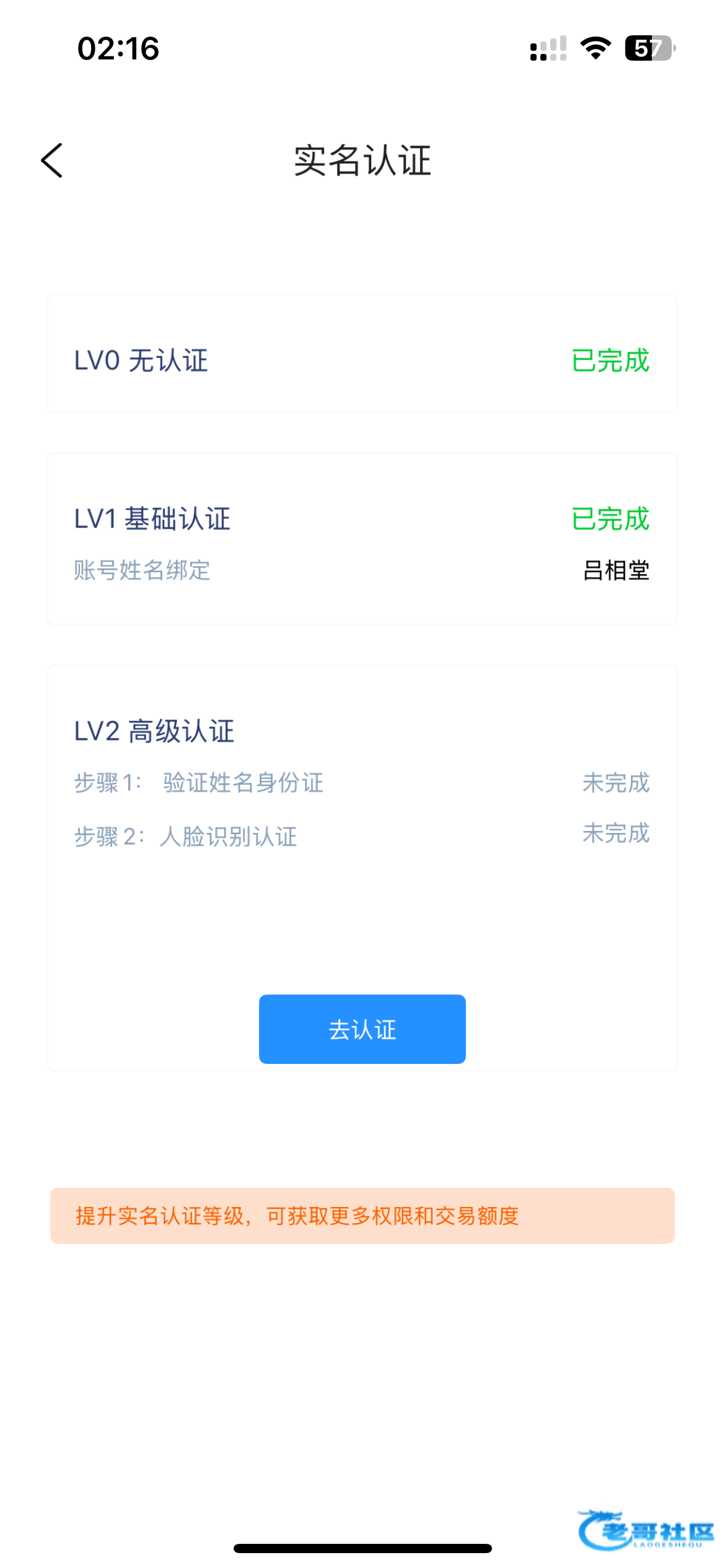Screen dimensions: 725x1568
Task: Tap the 去认证 button
Action: (362, 1029)
